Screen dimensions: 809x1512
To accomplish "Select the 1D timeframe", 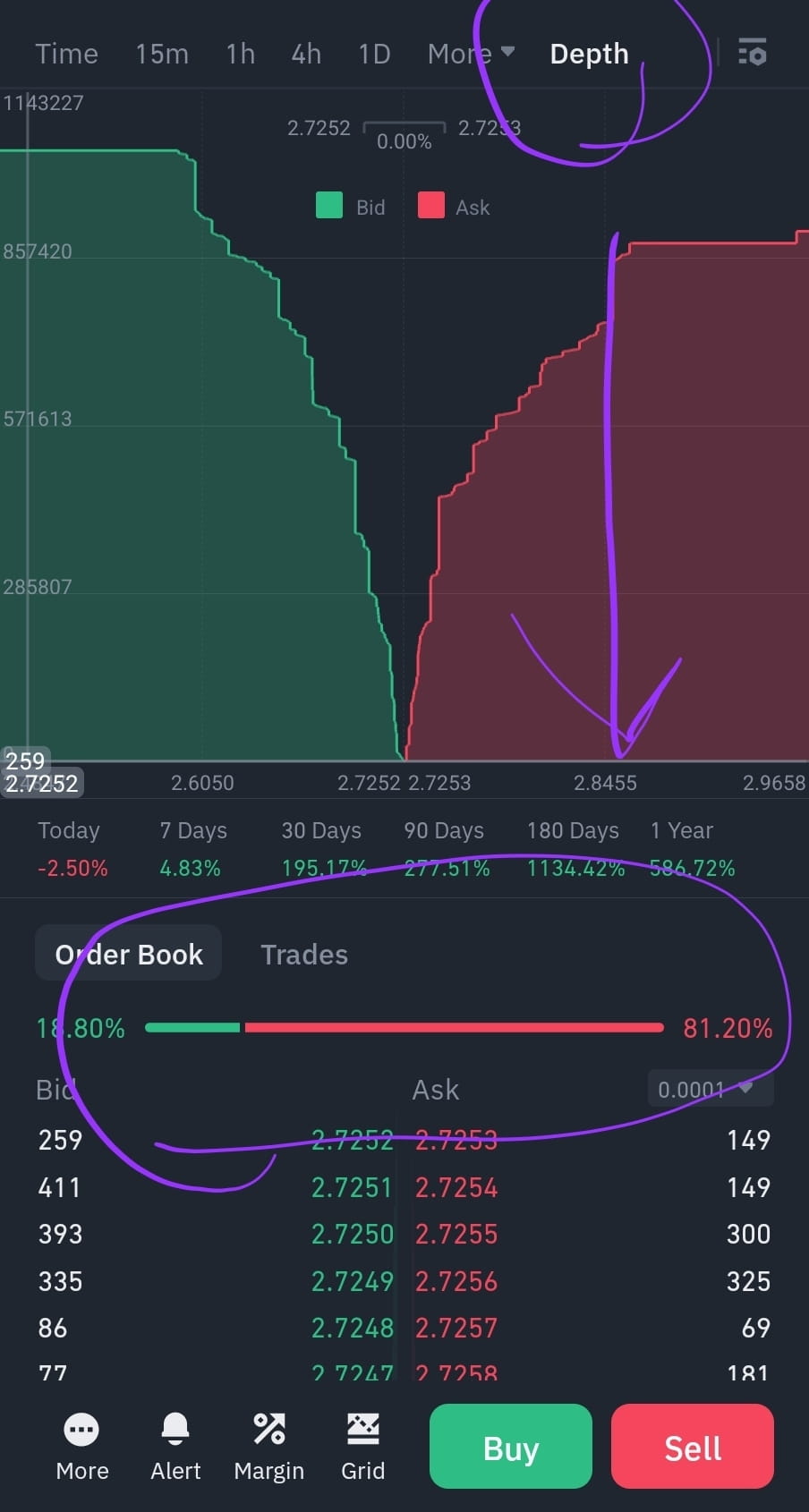I will click(x=374, y=54).
